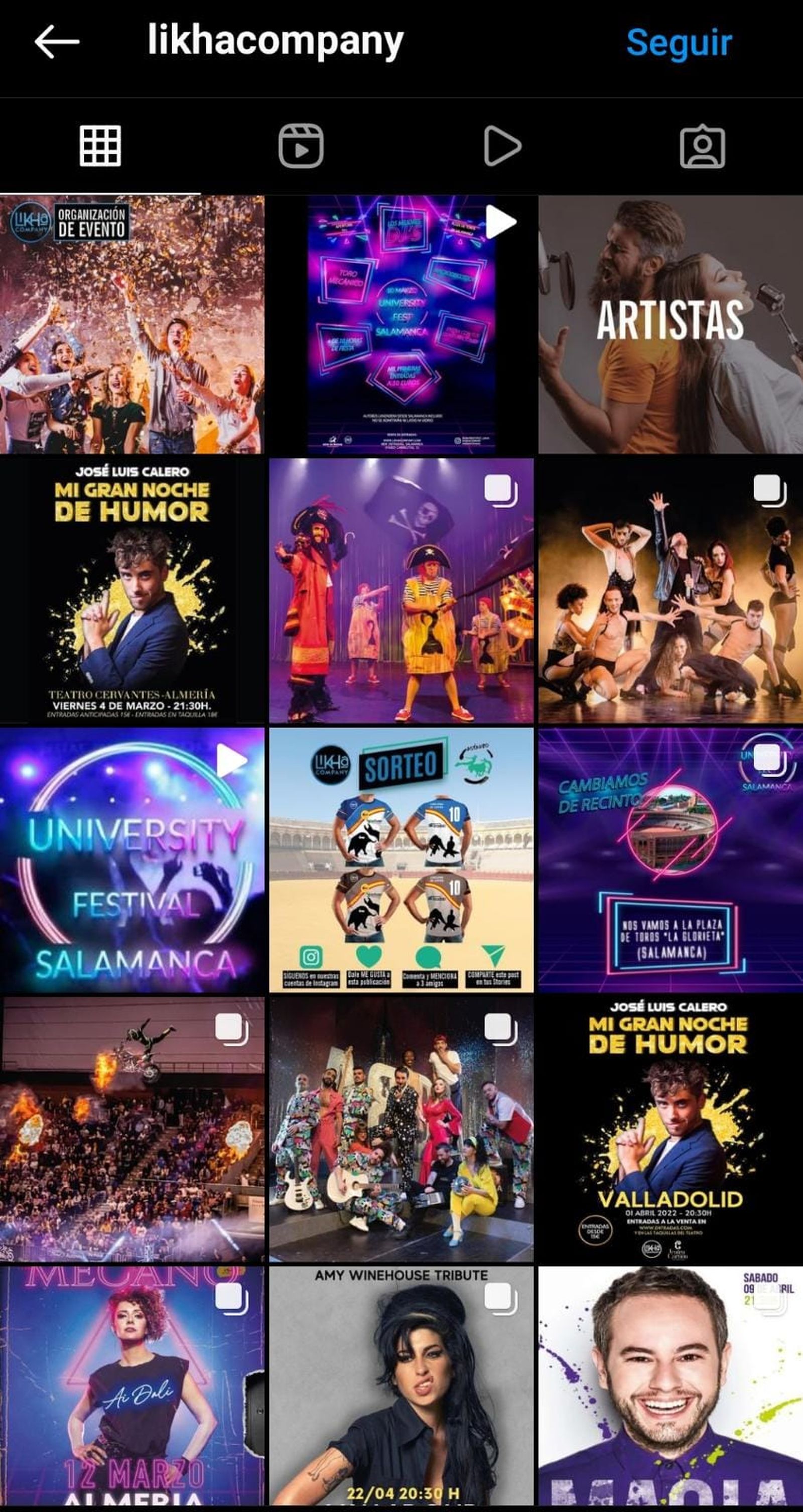Open the ARTISTAS post
This screenshot has width=803, height=1512.
tap(671, 324)
